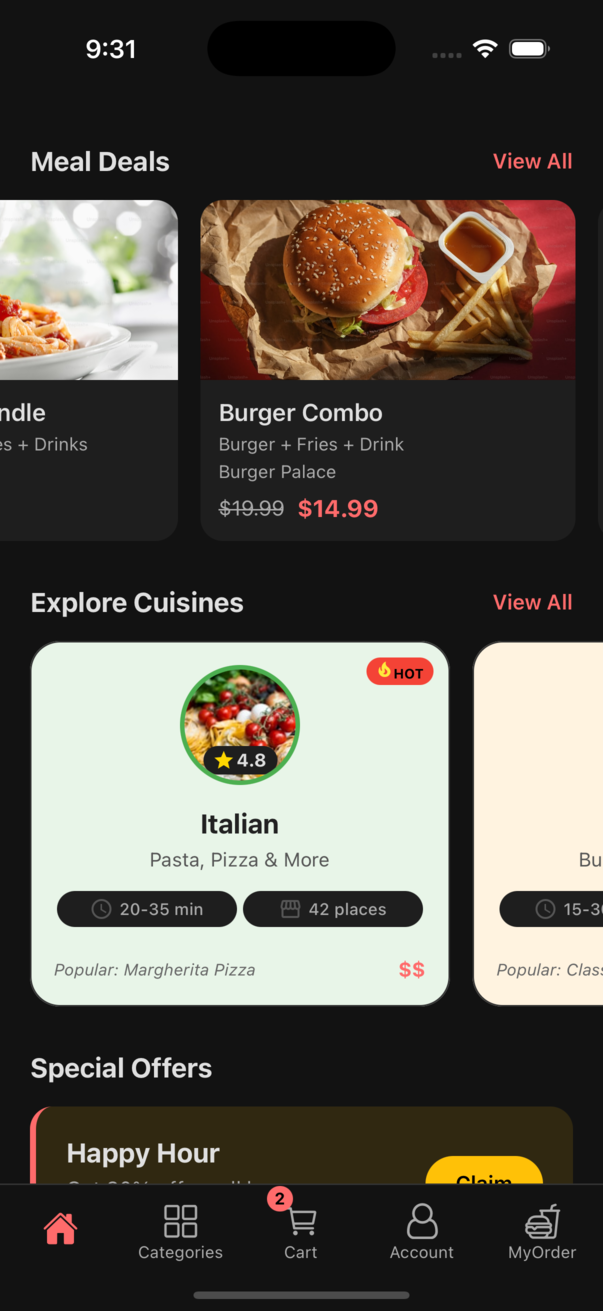The image size is (603, 1311).
Task: View all Meal Deals
Action: [532, 162]
